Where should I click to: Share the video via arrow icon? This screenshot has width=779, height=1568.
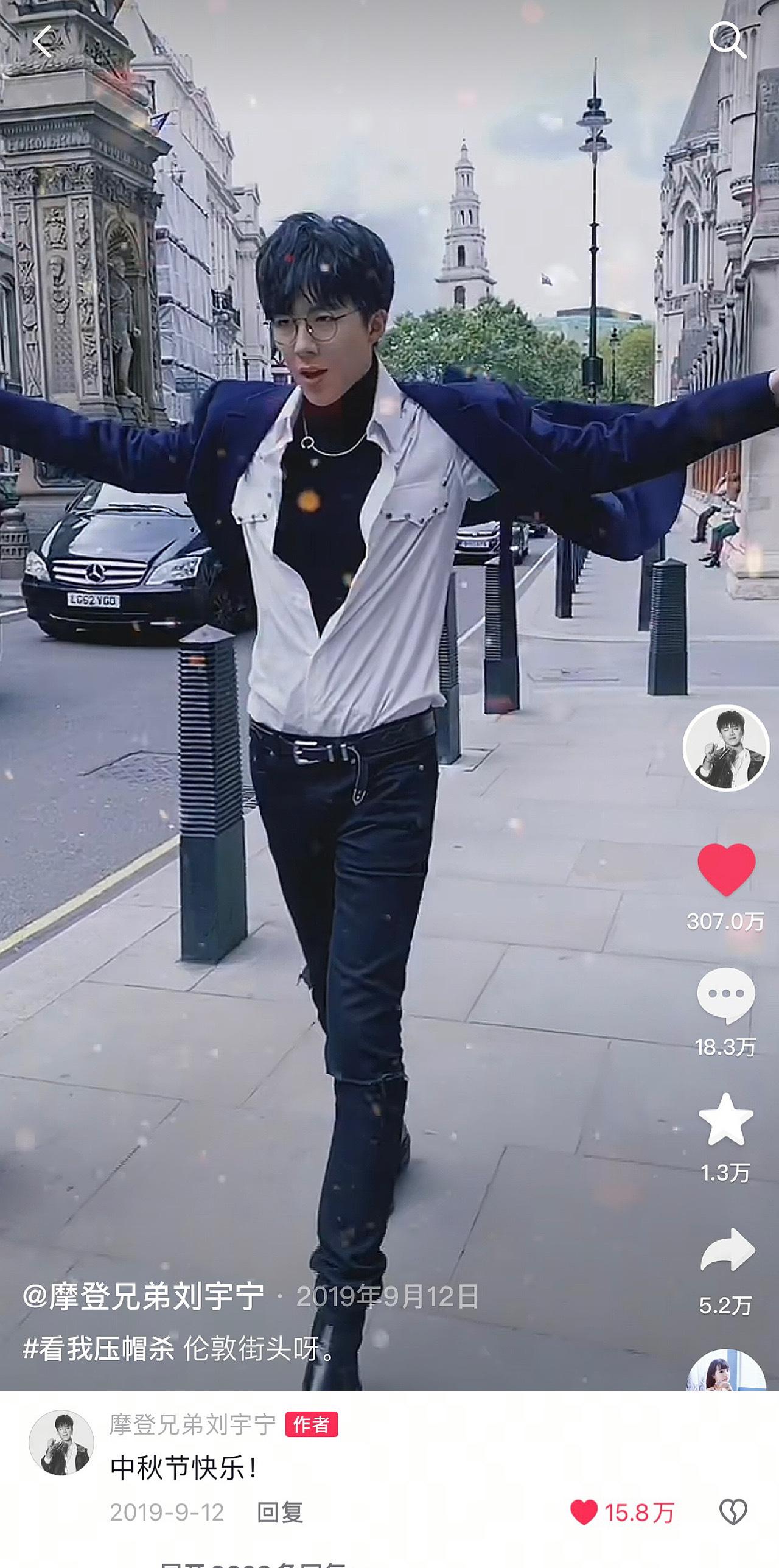[x=727, y=1250]
